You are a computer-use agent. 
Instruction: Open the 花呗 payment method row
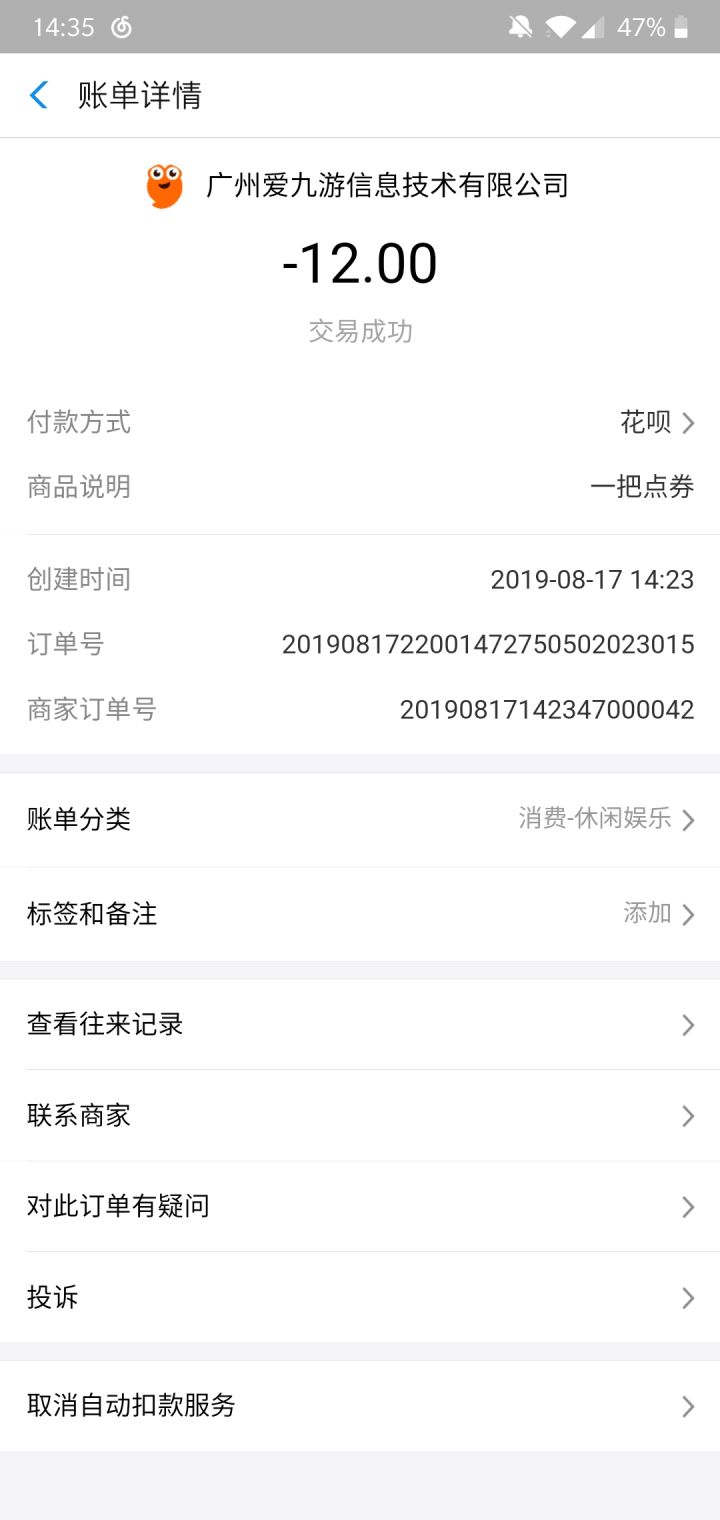pos(360,422)
